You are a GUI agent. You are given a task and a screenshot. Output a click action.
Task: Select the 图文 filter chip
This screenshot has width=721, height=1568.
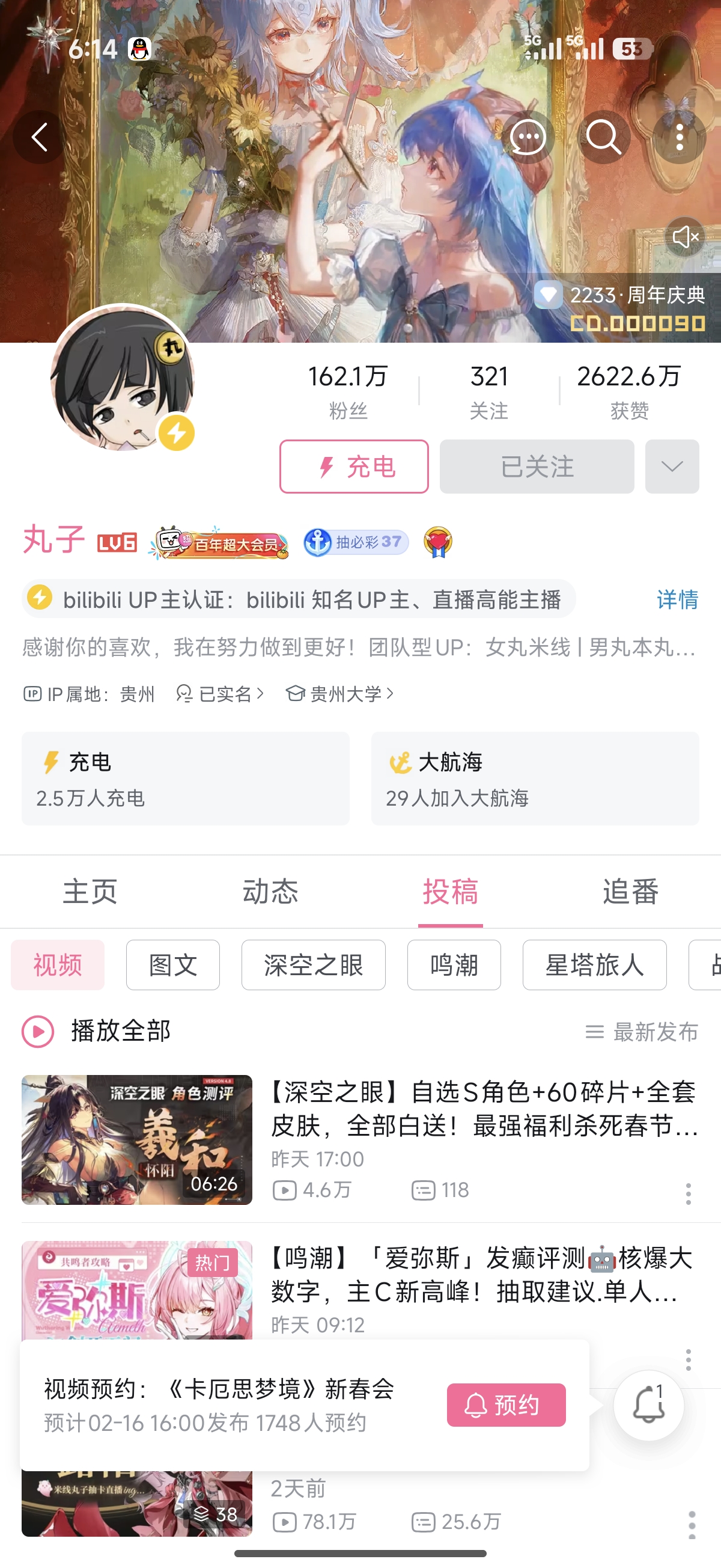[x=173, y=966]
